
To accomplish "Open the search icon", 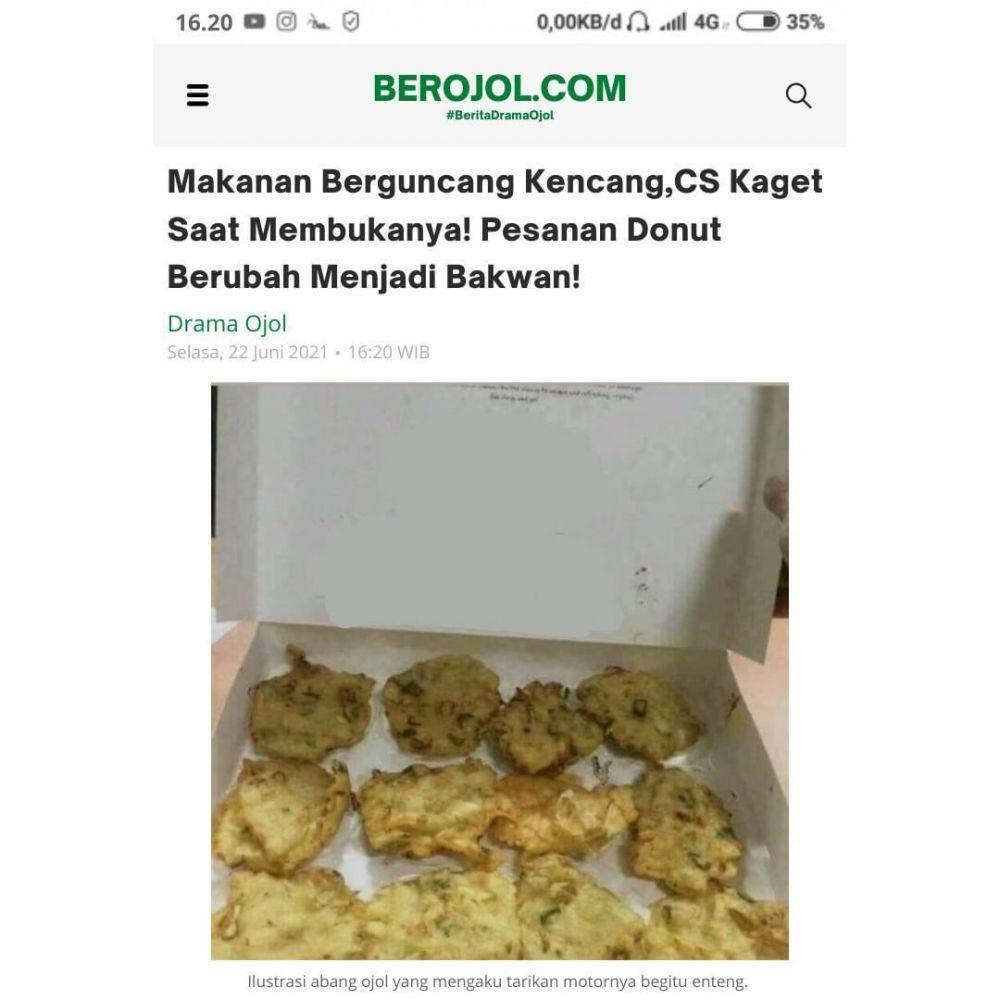I will (x=798, y=96).
